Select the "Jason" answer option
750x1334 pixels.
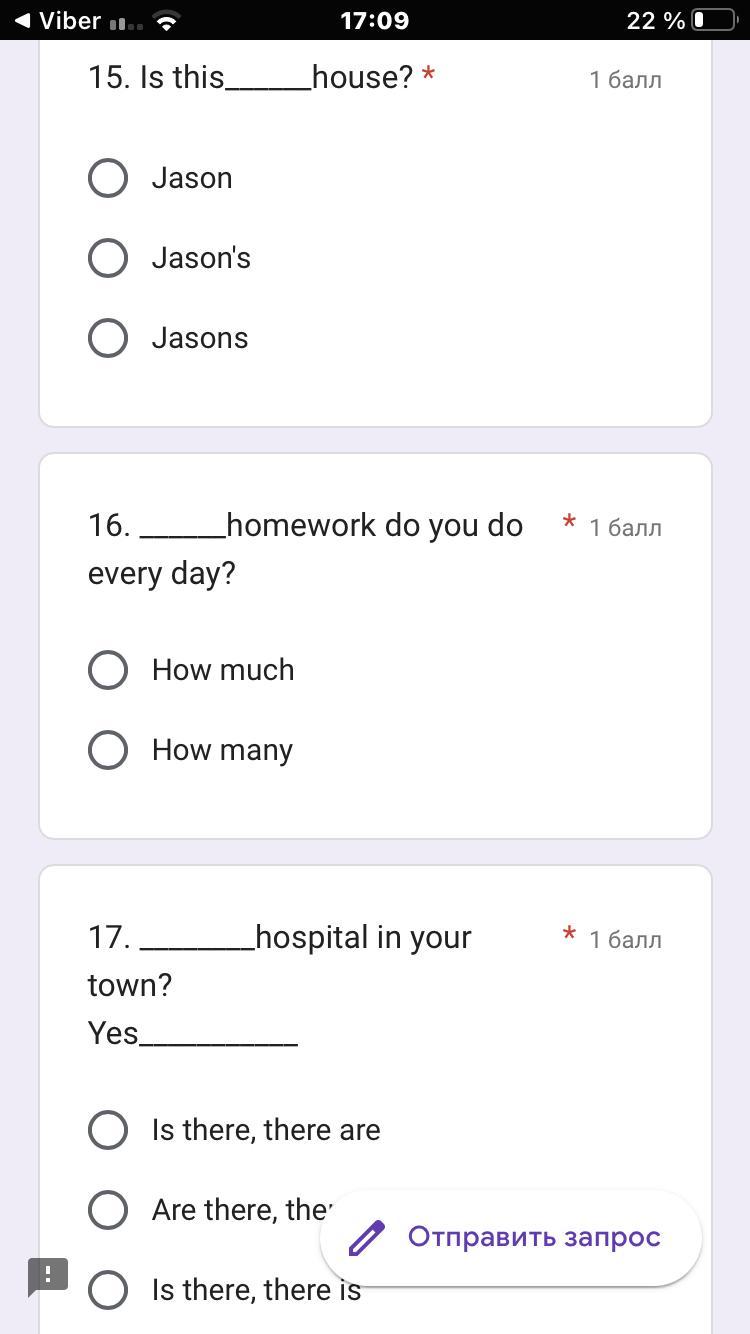(x=108, y=178)
